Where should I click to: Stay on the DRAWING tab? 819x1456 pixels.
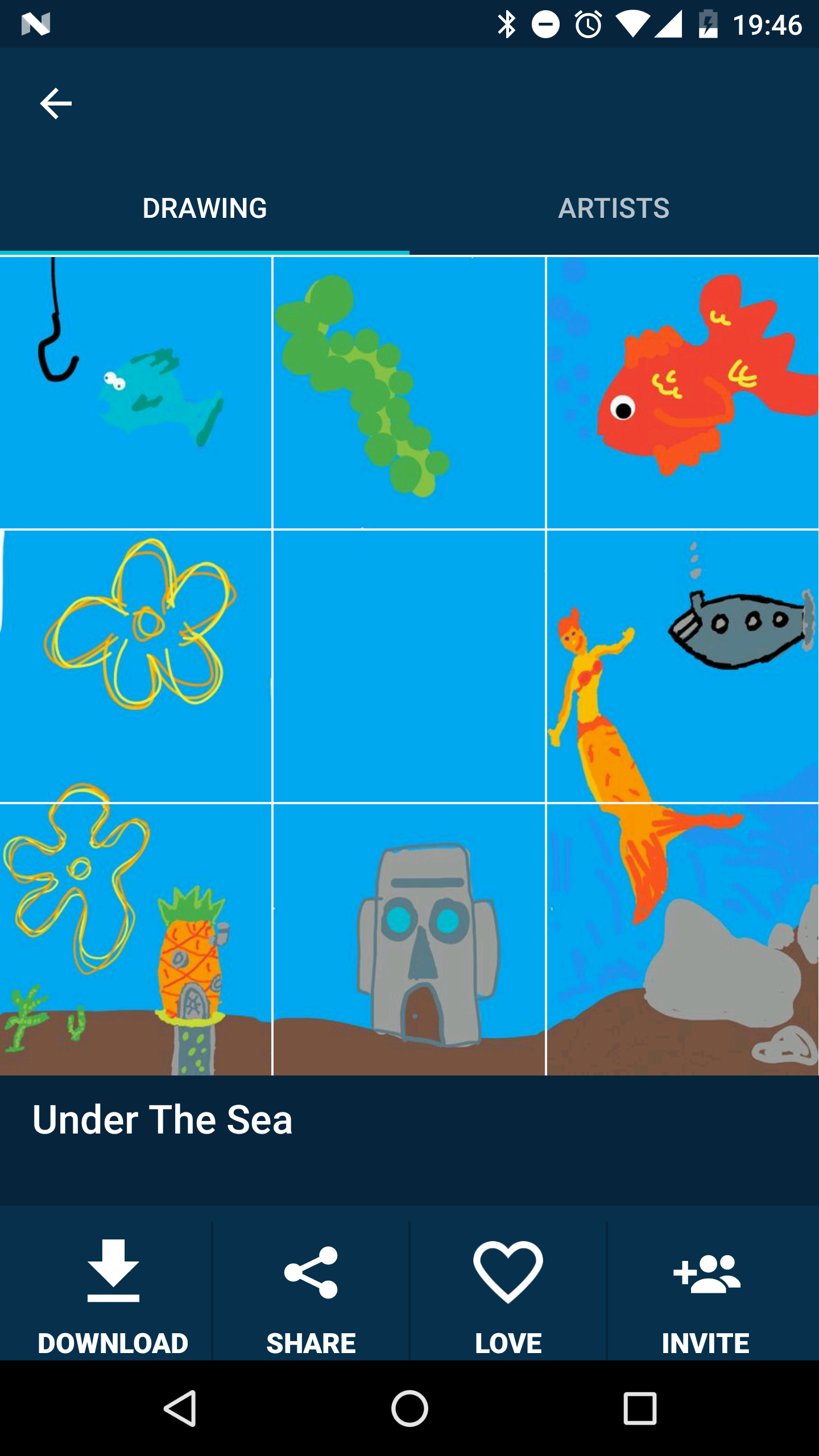pos(205,208)
